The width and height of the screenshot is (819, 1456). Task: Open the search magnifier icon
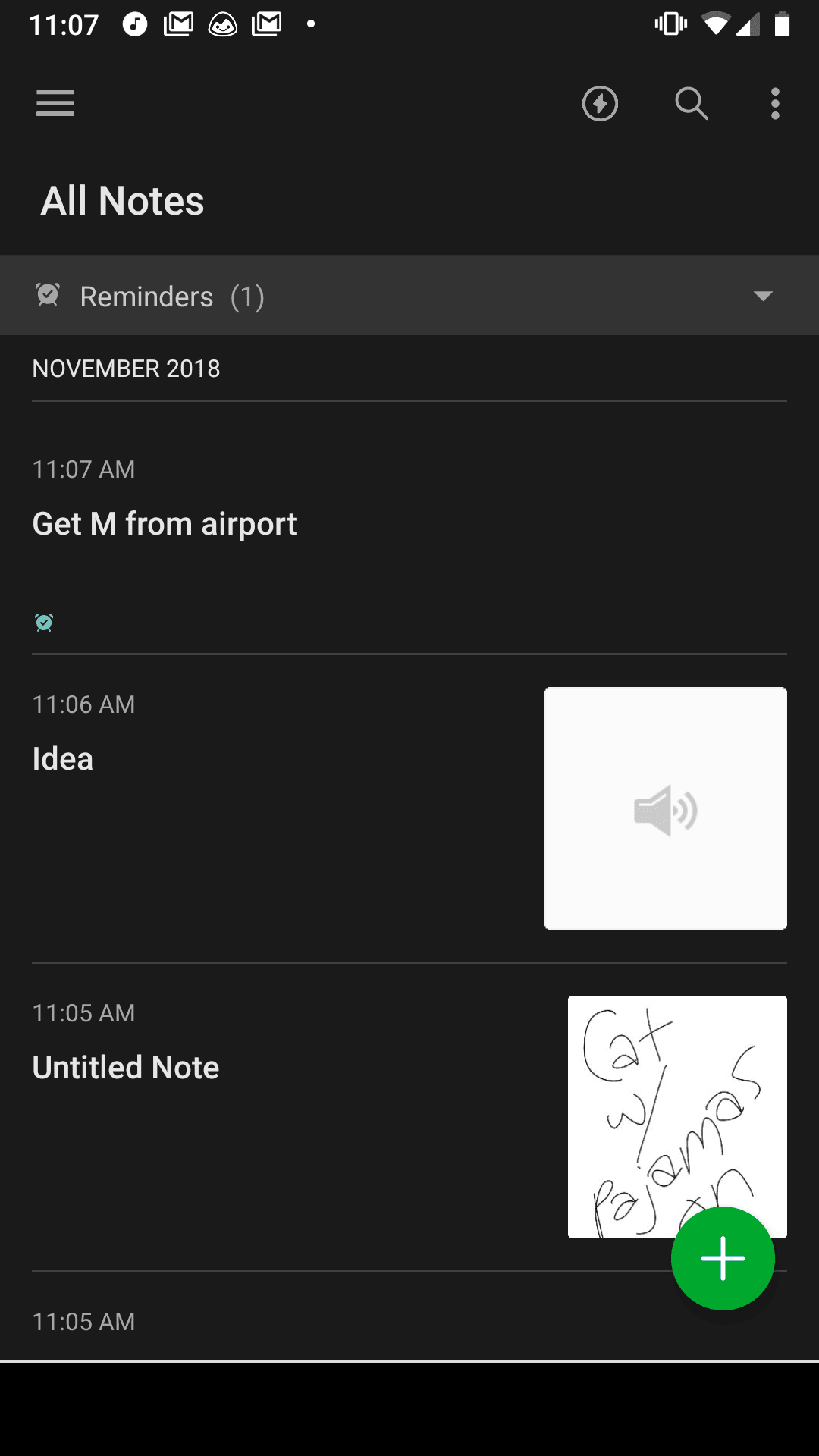[692, 103]
